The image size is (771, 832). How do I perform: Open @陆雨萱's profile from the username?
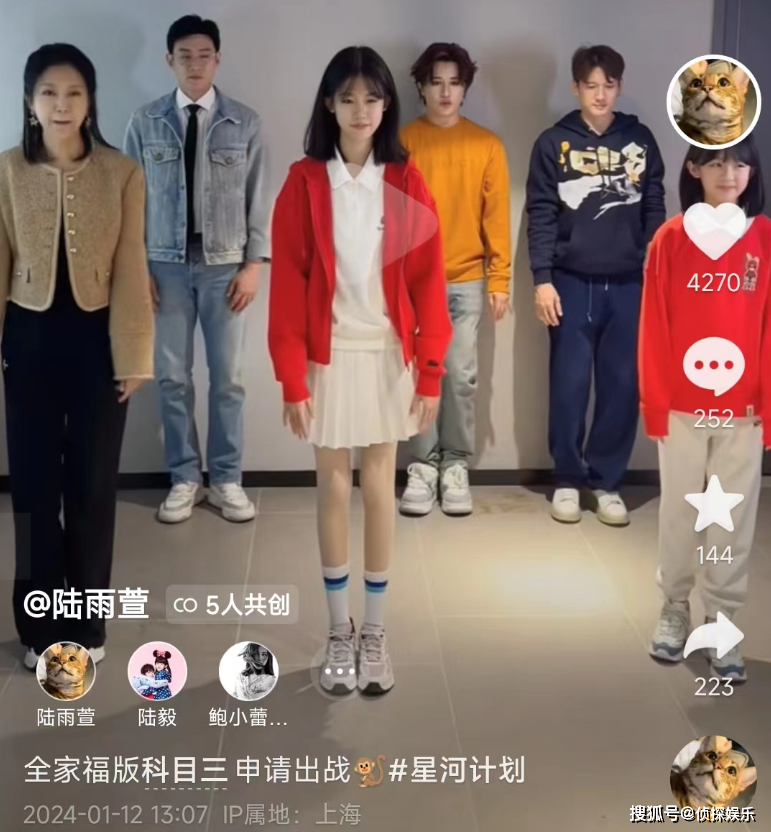(87, 604)
